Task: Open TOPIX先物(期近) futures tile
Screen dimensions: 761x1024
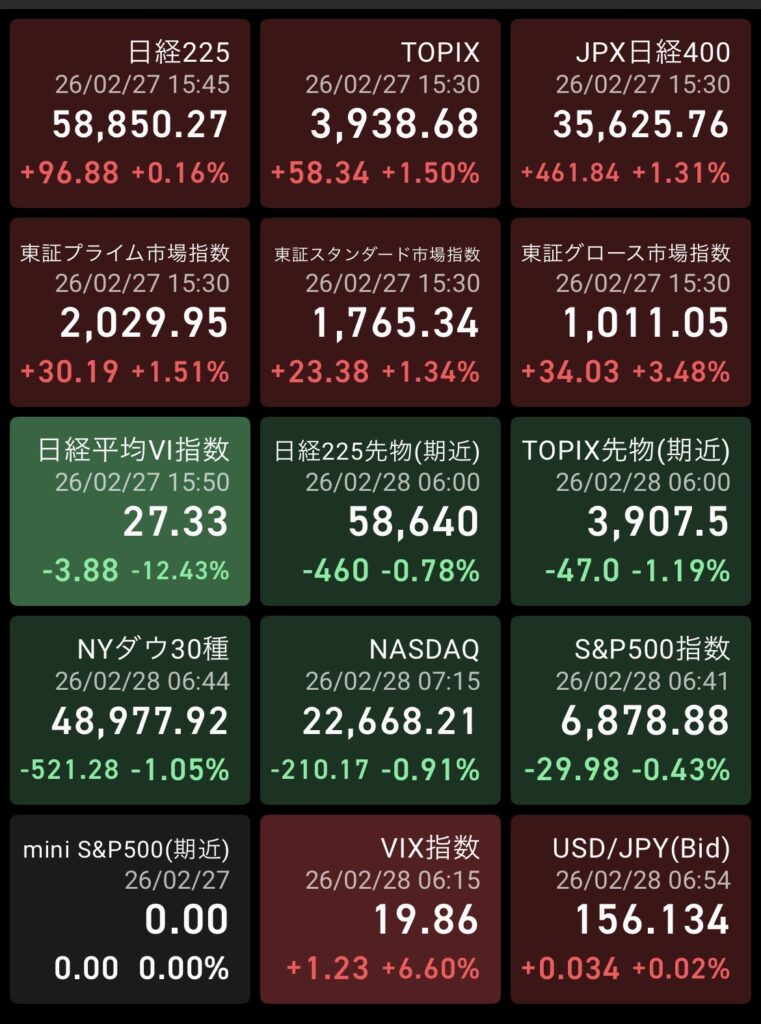Action: pos(630,511)
